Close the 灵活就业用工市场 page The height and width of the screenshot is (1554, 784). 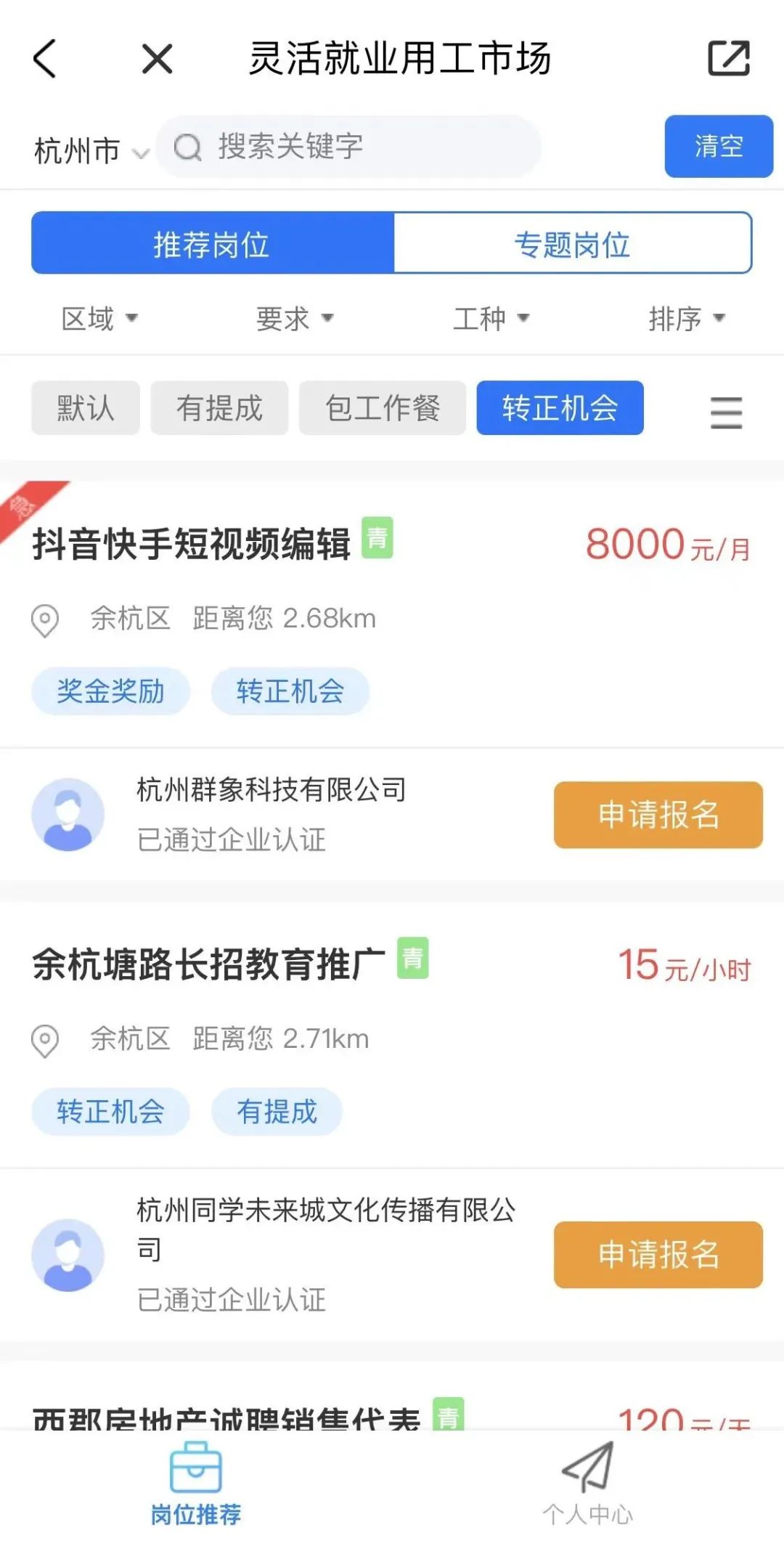[157, 58]
